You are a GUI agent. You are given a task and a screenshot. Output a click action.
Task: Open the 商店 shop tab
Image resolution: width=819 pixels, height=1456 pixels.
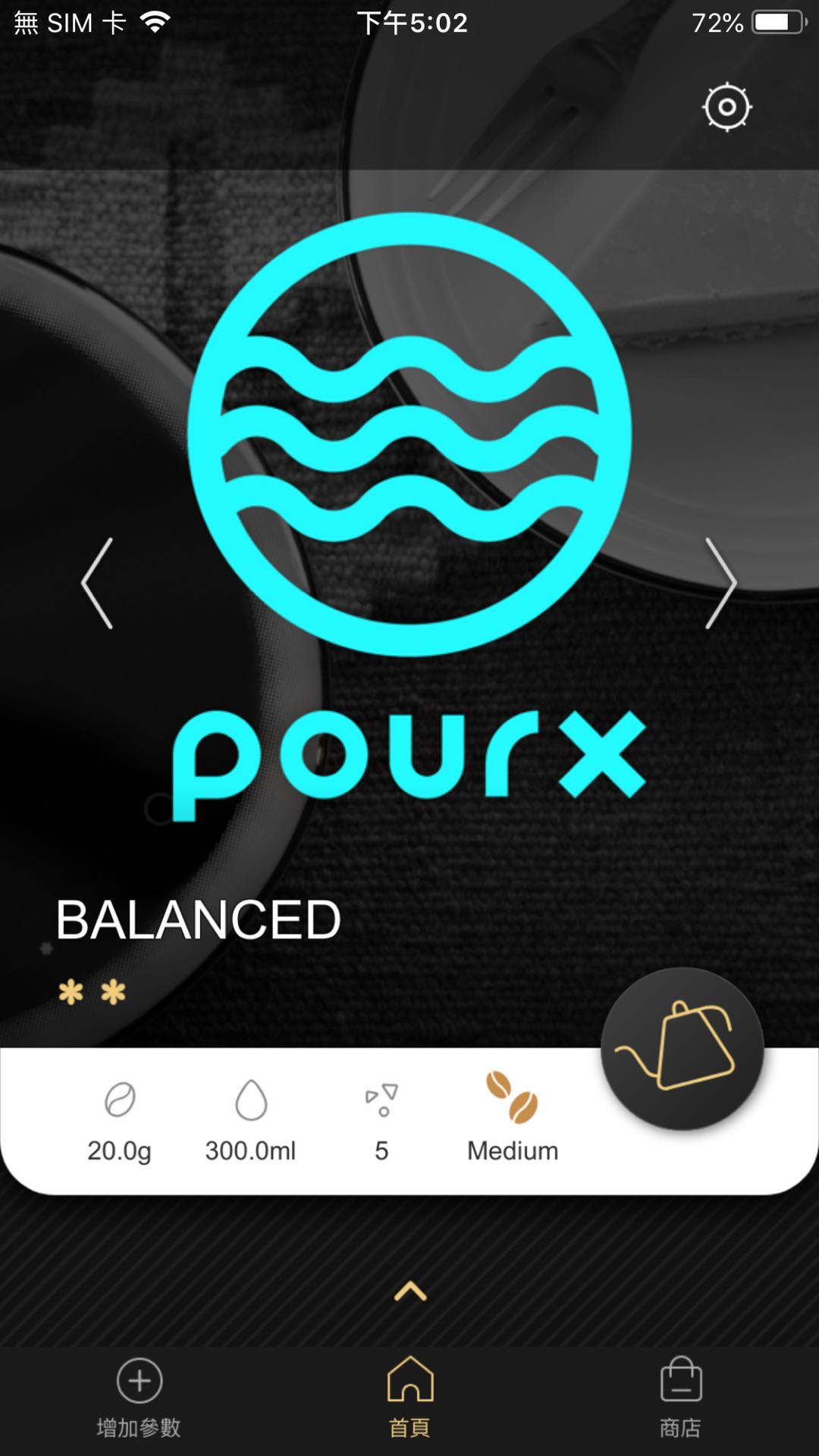(x=680, y=1398)
